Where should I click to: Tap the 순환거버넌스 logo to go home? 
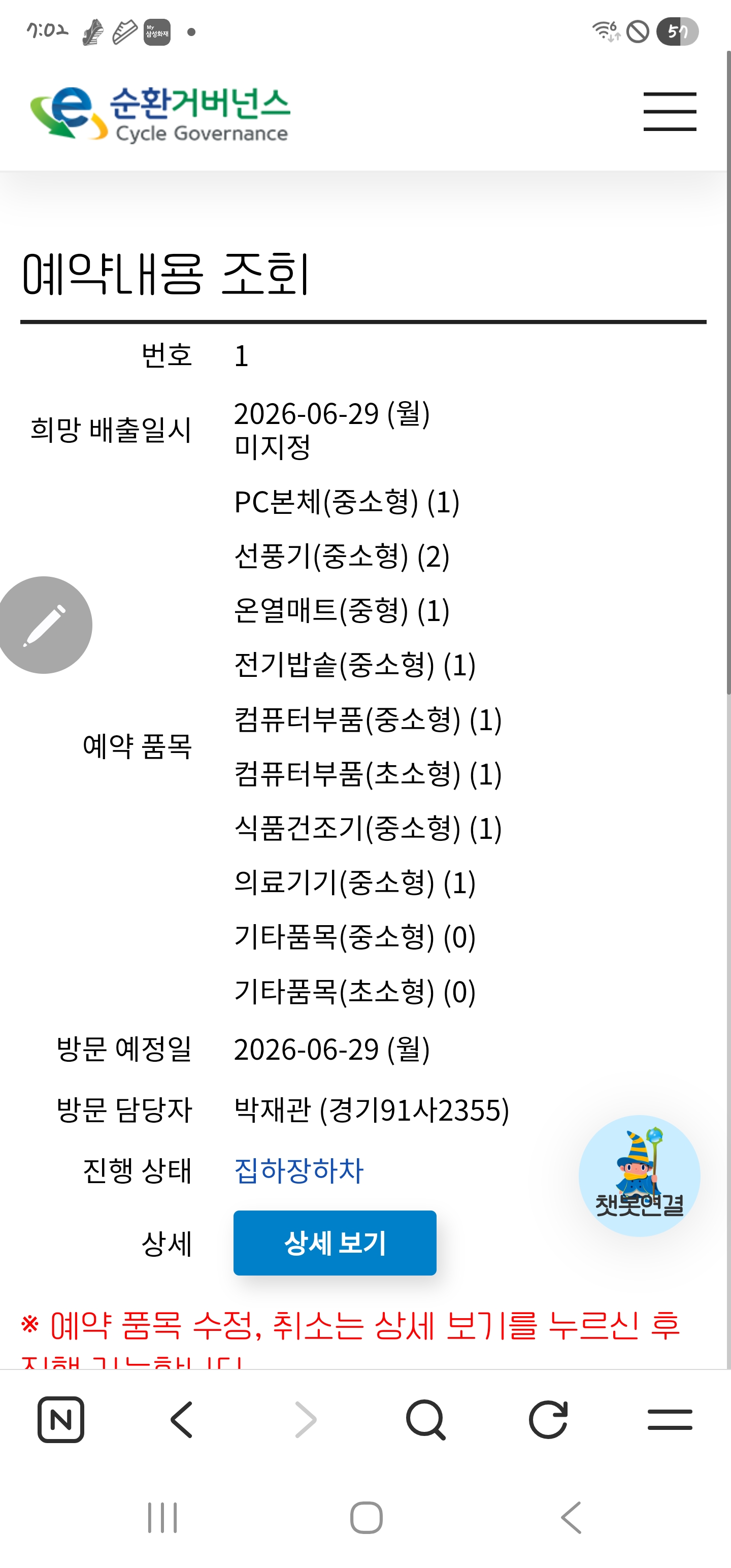pyautogui.click(x=160, y=114)
